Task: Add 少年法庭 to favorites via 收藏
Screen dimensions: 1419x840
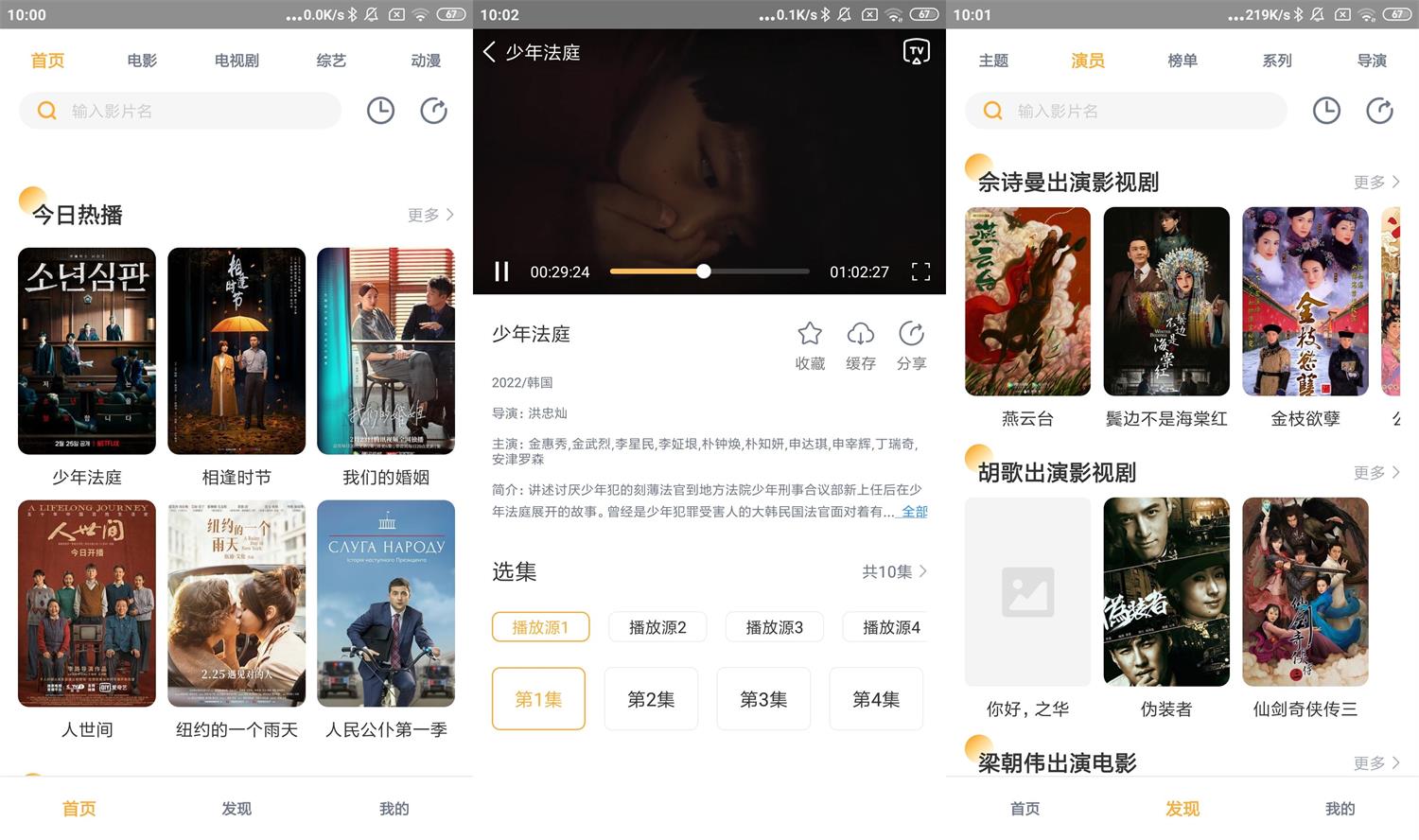Action: coord(810,345)
